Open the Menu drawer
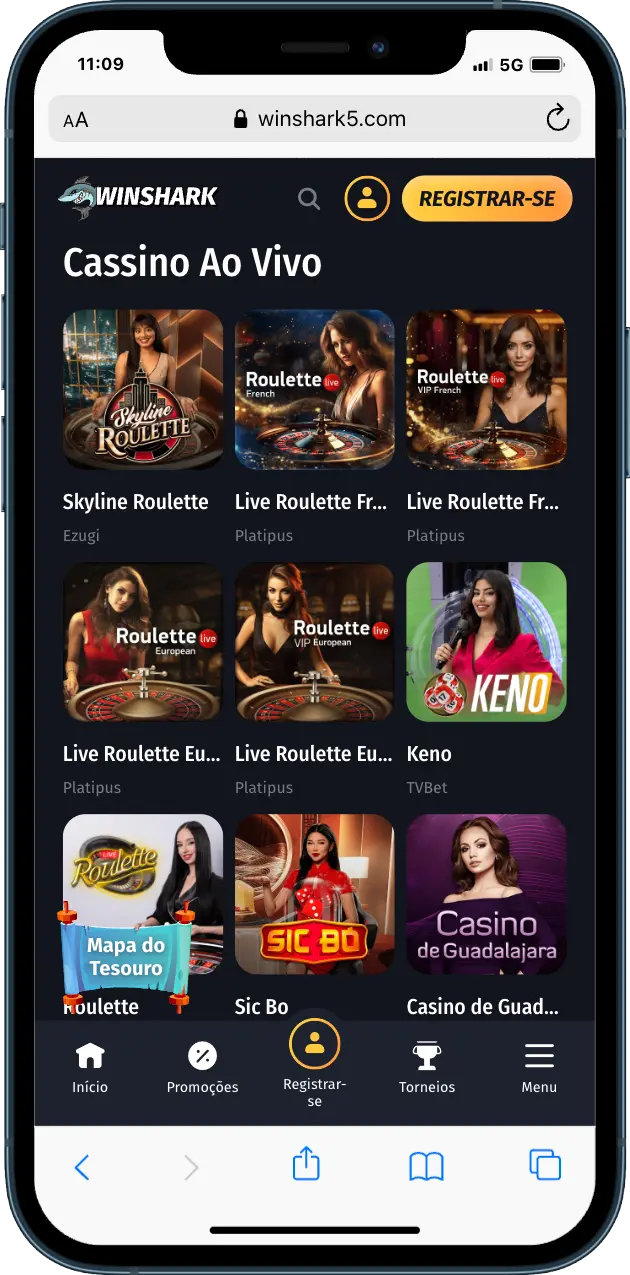 [539, 1066]
